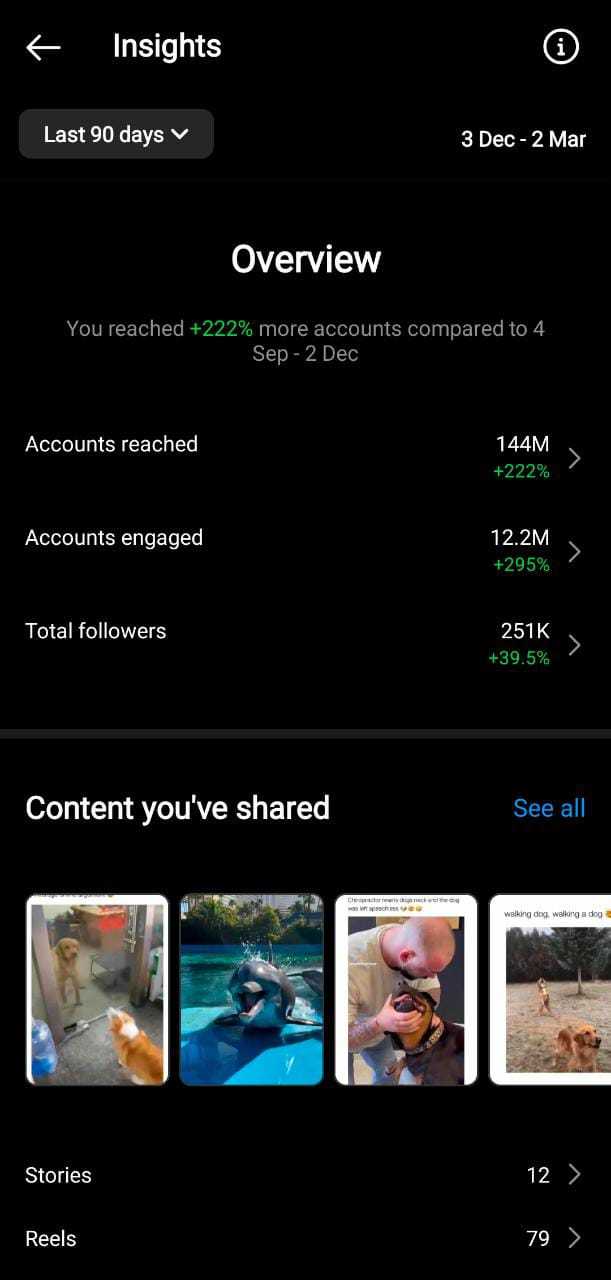View the Total followers breakdown
611x1280 pixels.
[x=305, y=644]
